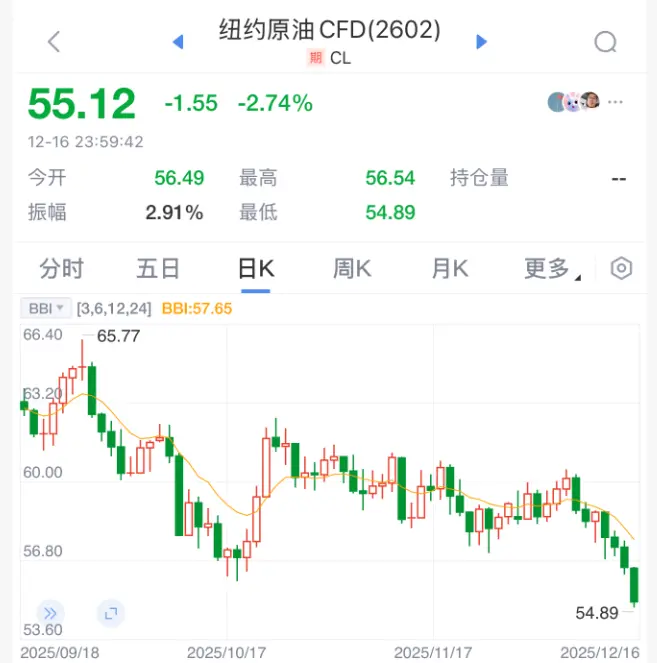Go back using the top-left arrow
Viewport: 657px width, 663px height.
pos(54,41)
